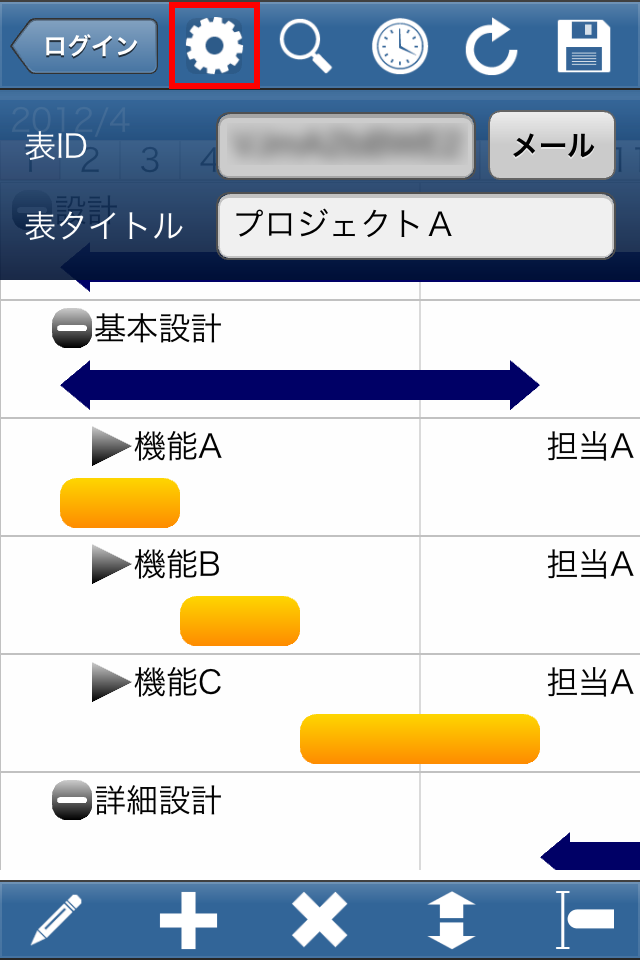Tap the bar resize icon

tap(585, 921)
